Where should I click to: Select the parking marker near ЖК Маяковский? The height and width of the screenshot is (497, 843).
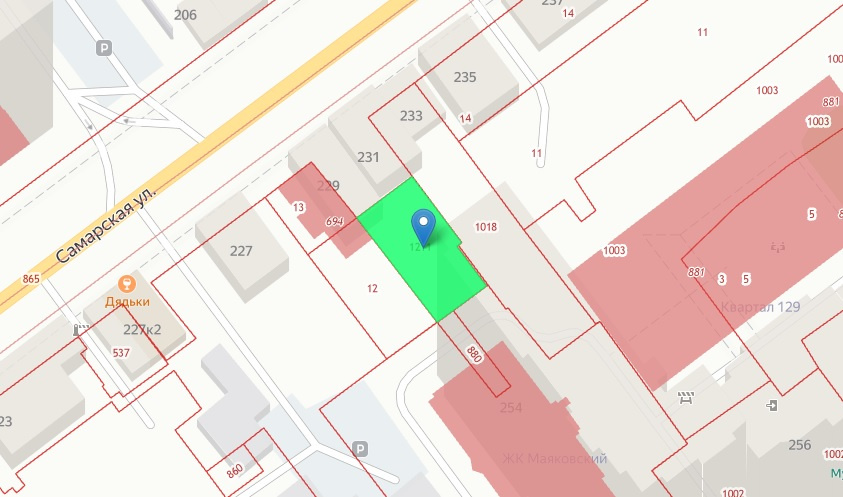362,450
